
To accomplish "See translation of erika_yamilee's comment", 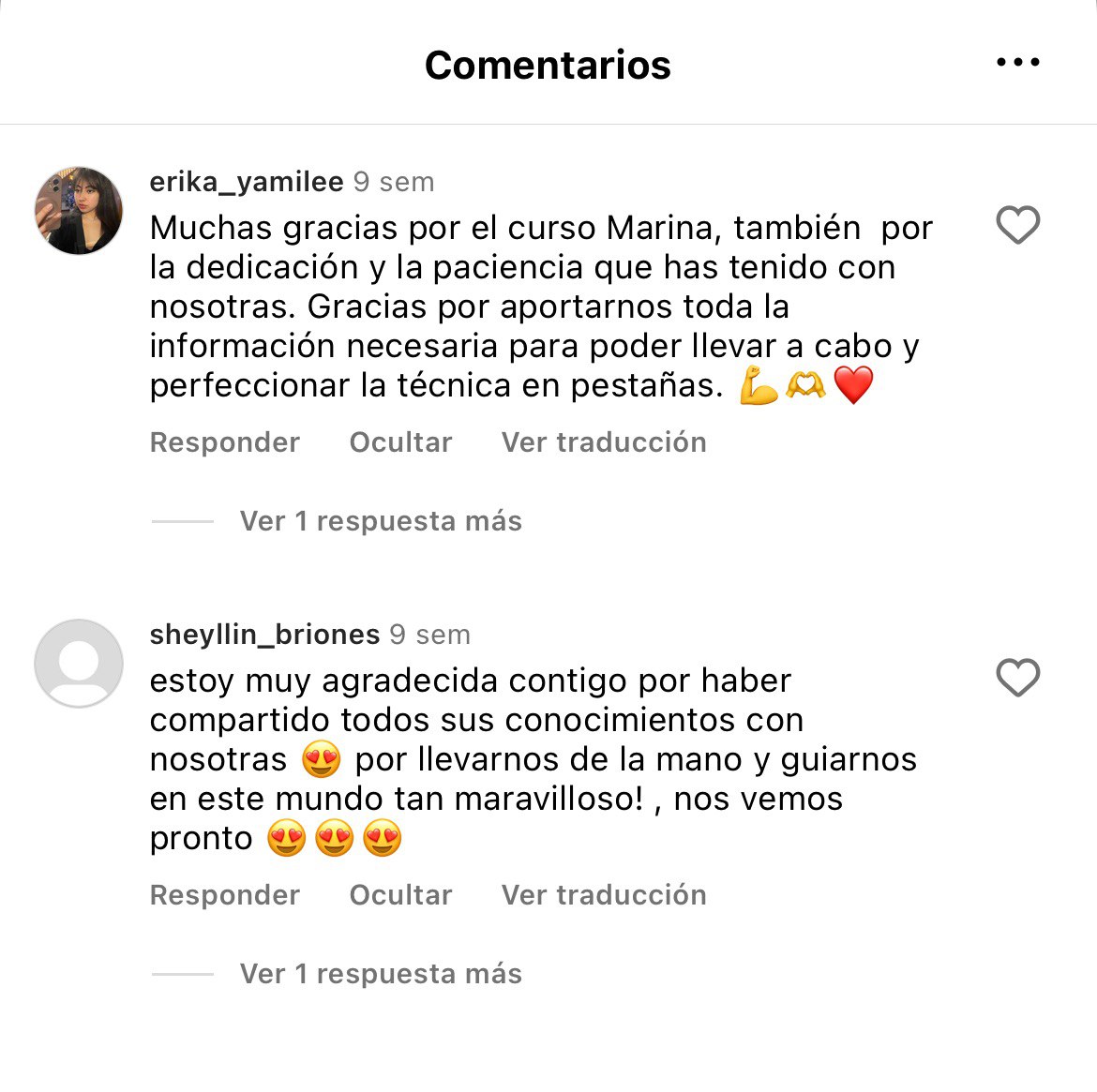I will coord(604,442).
